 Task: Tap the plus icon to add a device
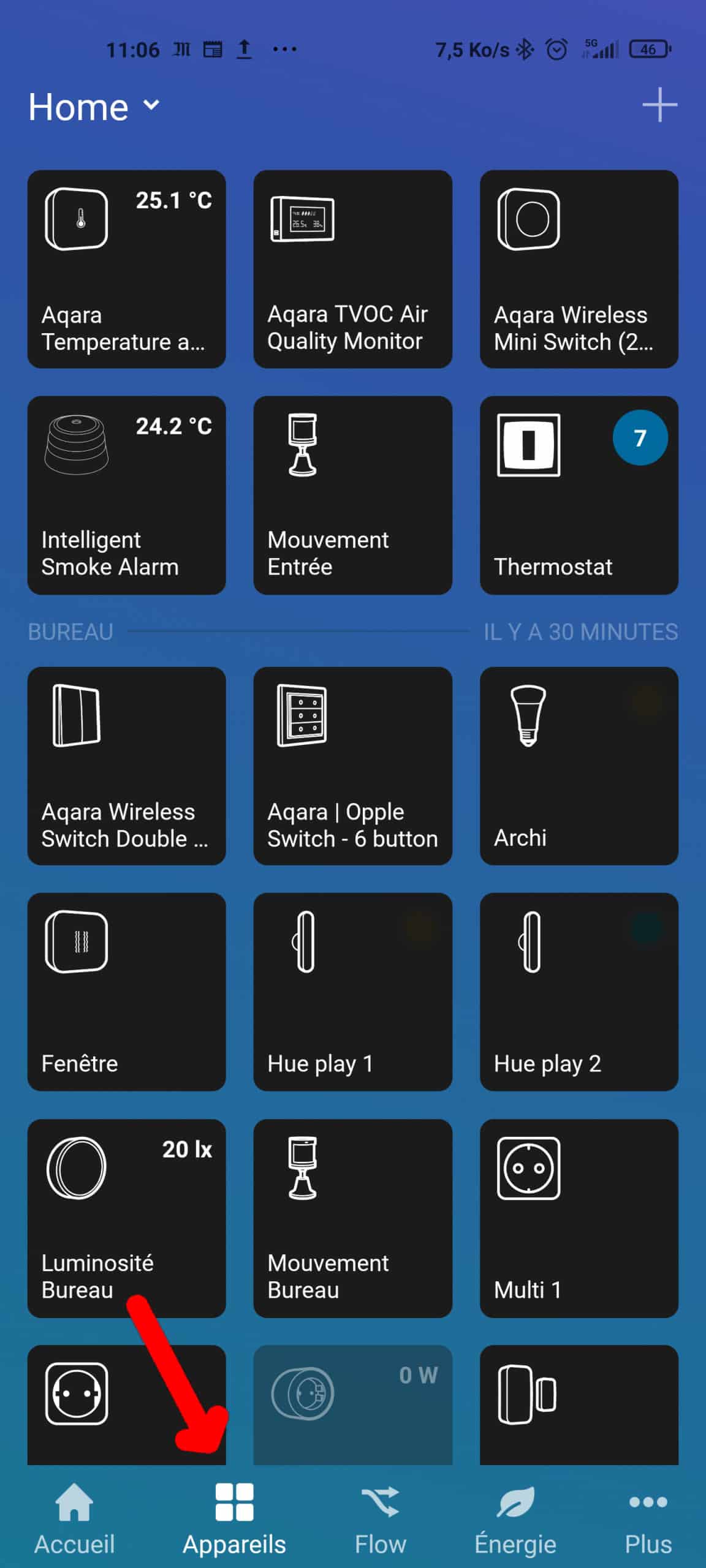pos(659,105)
